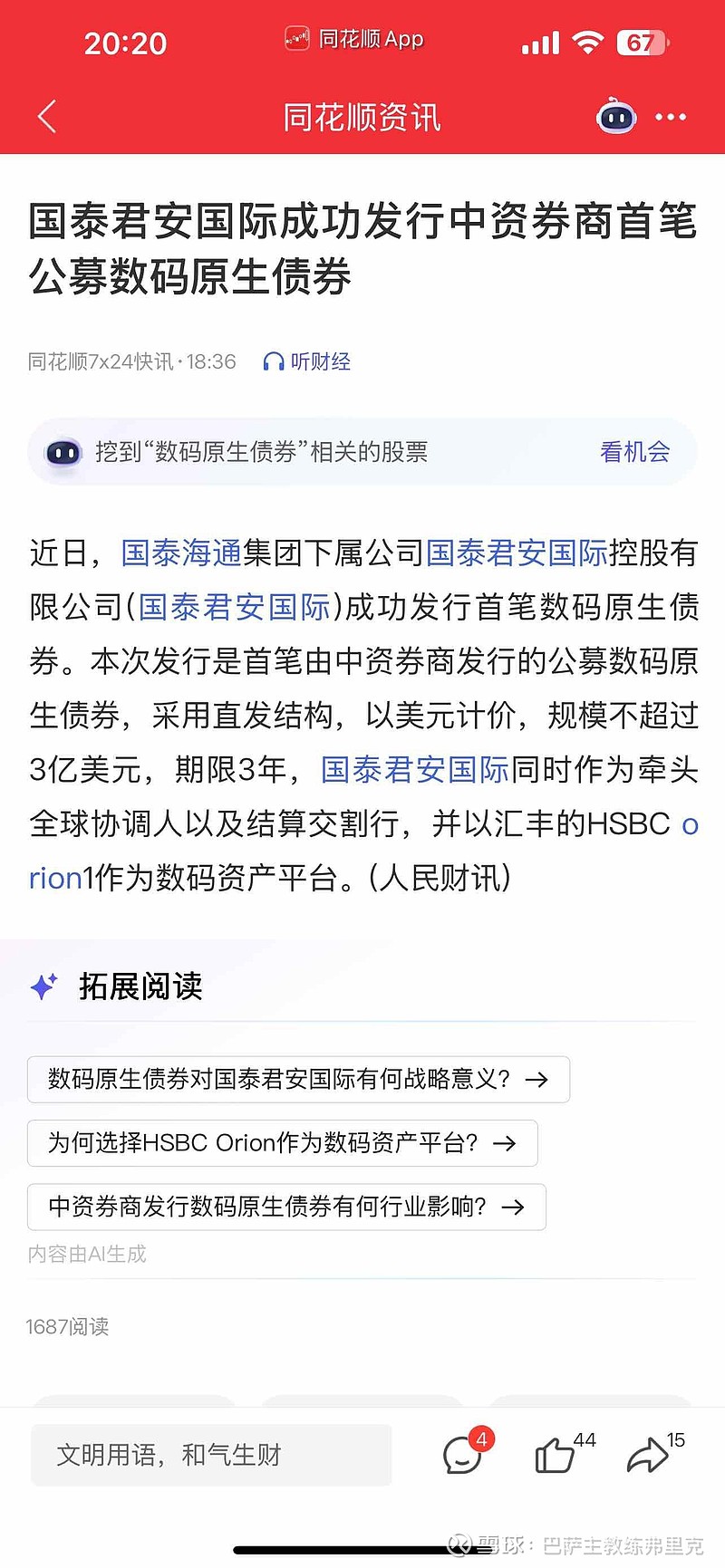725x1568 pixels.
Task: Open the 国泰海通 stock link
Action: [181, 553]
